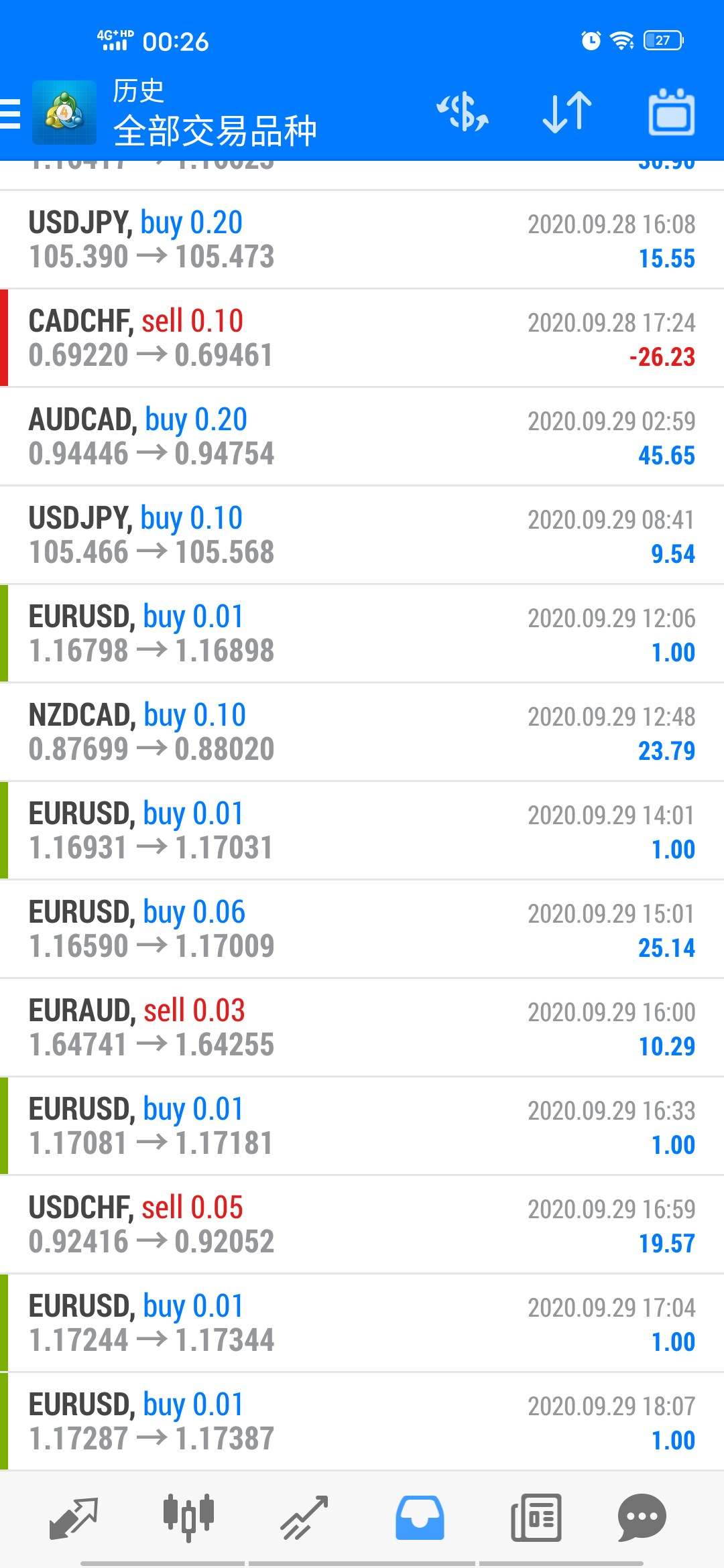Change the history sort order
Screen dimensions: 724x1568
point(567,113)
